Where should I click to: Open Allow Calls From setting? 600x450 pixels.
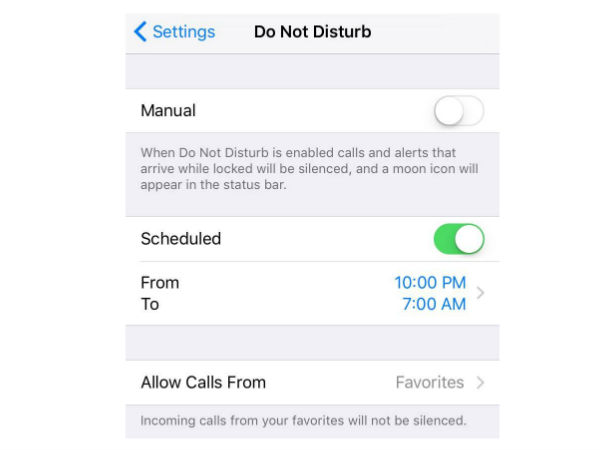tap(312, 382)
